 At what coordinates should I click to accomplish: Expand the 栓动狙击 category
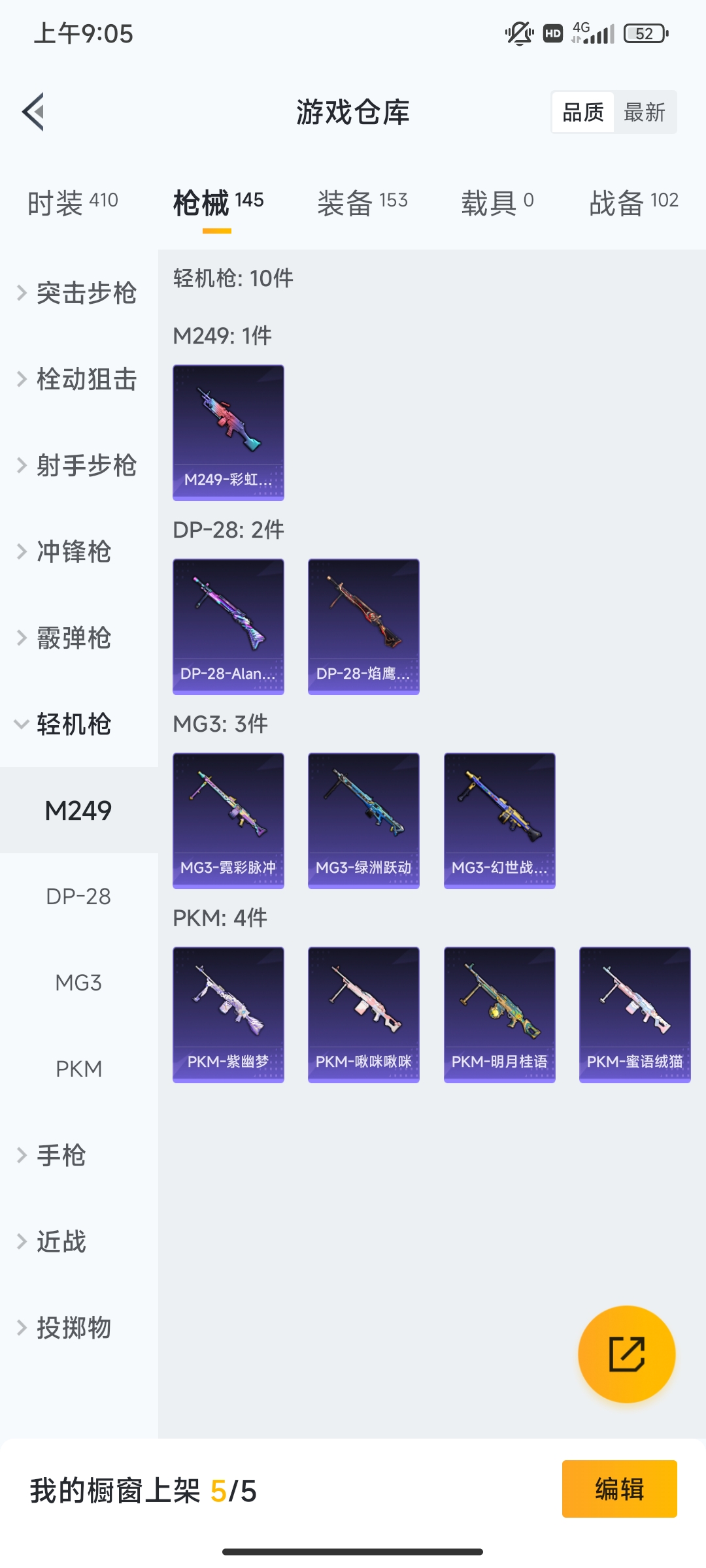pos(78,379)
